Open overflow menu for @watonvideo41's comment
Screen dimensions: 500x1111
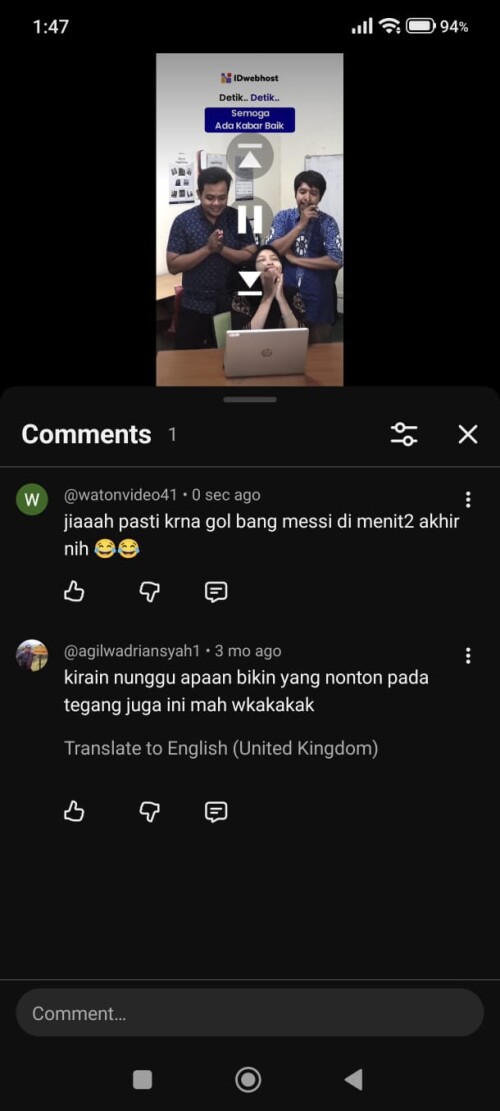pyautogui.click(x=467, y=500)
